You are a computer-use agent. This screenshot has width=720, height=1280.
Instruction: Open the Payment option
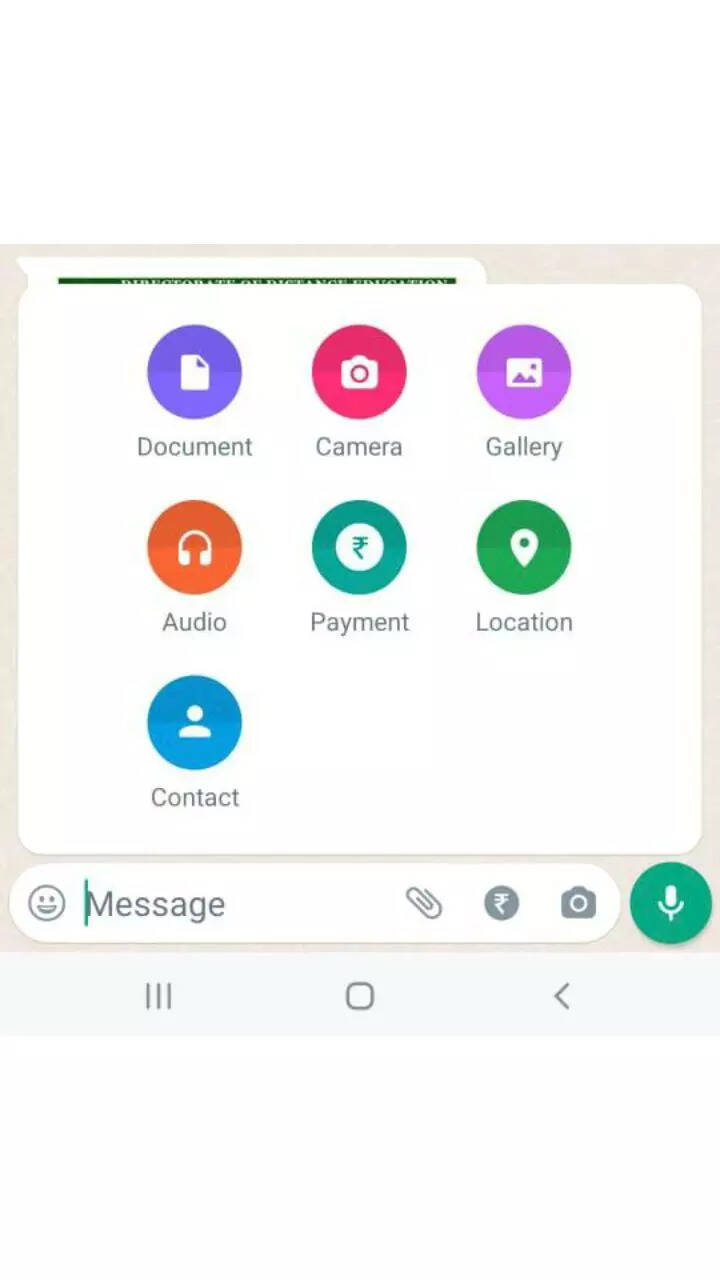click(359, 546)
